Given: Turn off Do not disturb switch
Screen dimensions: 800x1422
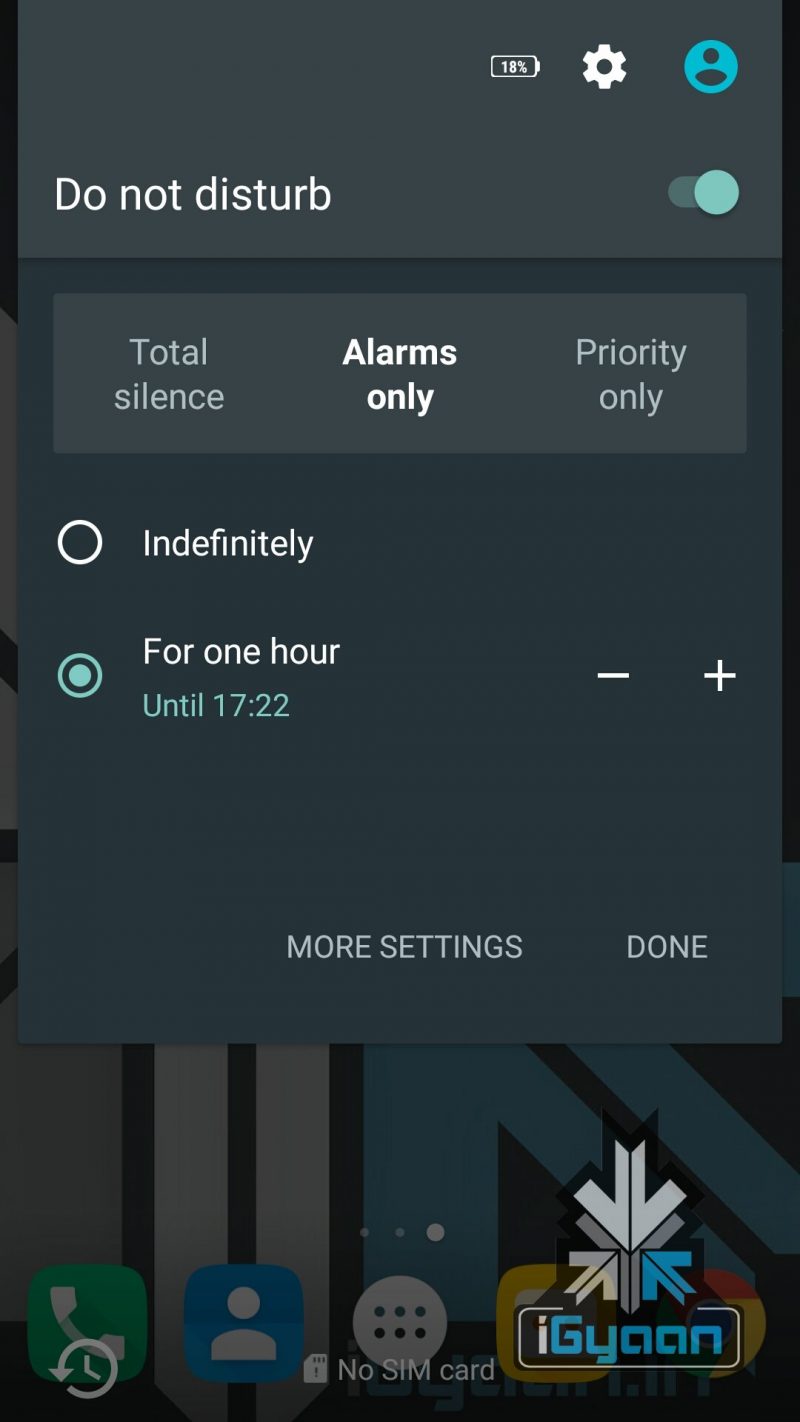Looking at the screenshot, I should point(704,193).
